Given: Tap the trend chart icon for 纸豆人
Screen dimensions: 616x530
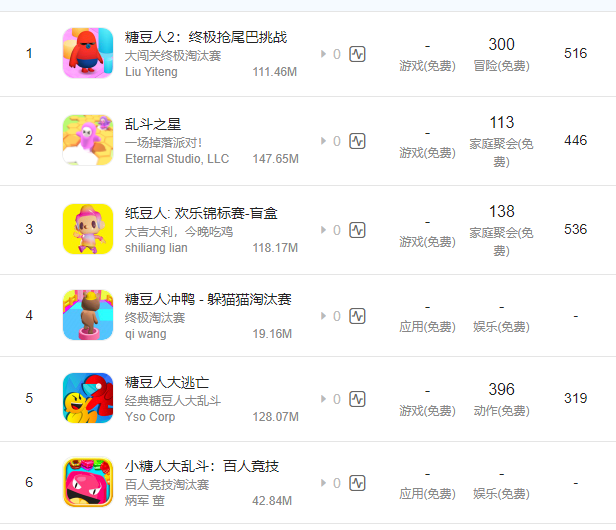Looking at the screenshot, I should tap(357, 230).
